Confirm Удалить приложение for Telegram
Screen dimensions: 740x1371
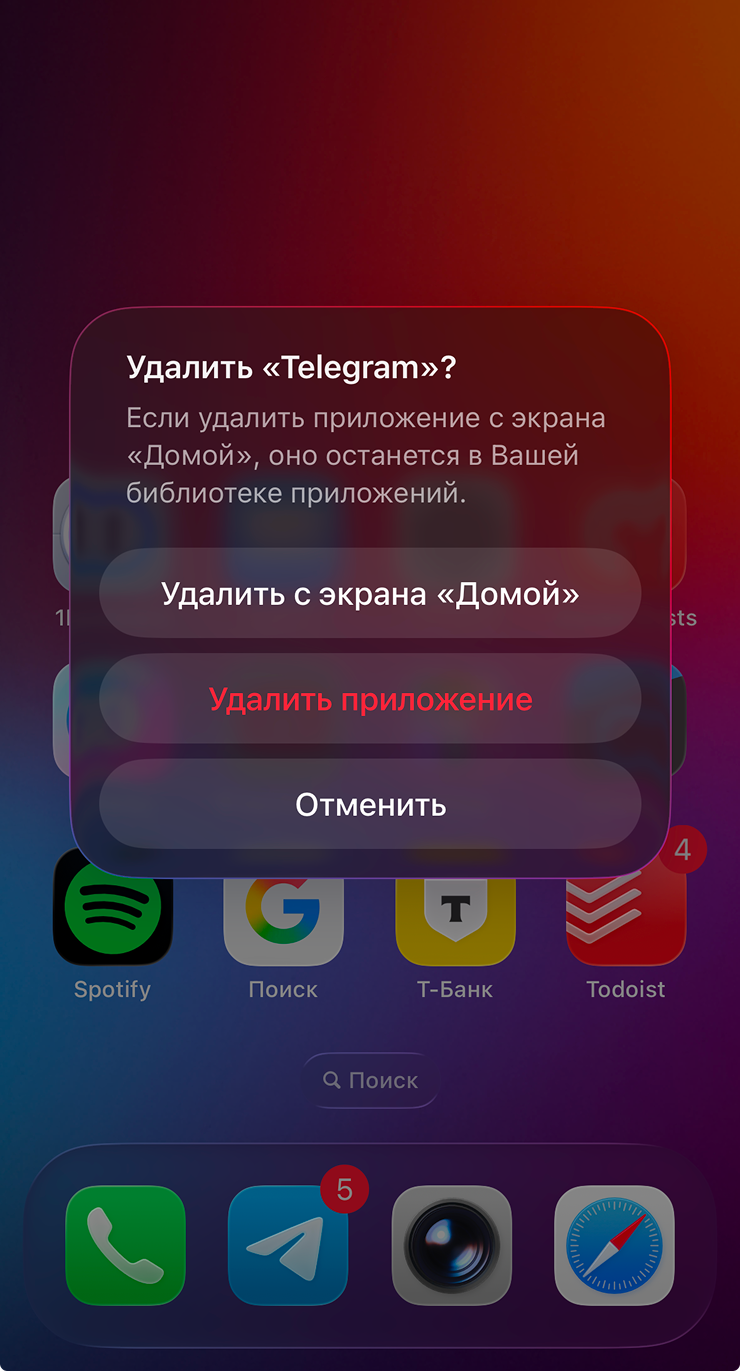[370, 699]
